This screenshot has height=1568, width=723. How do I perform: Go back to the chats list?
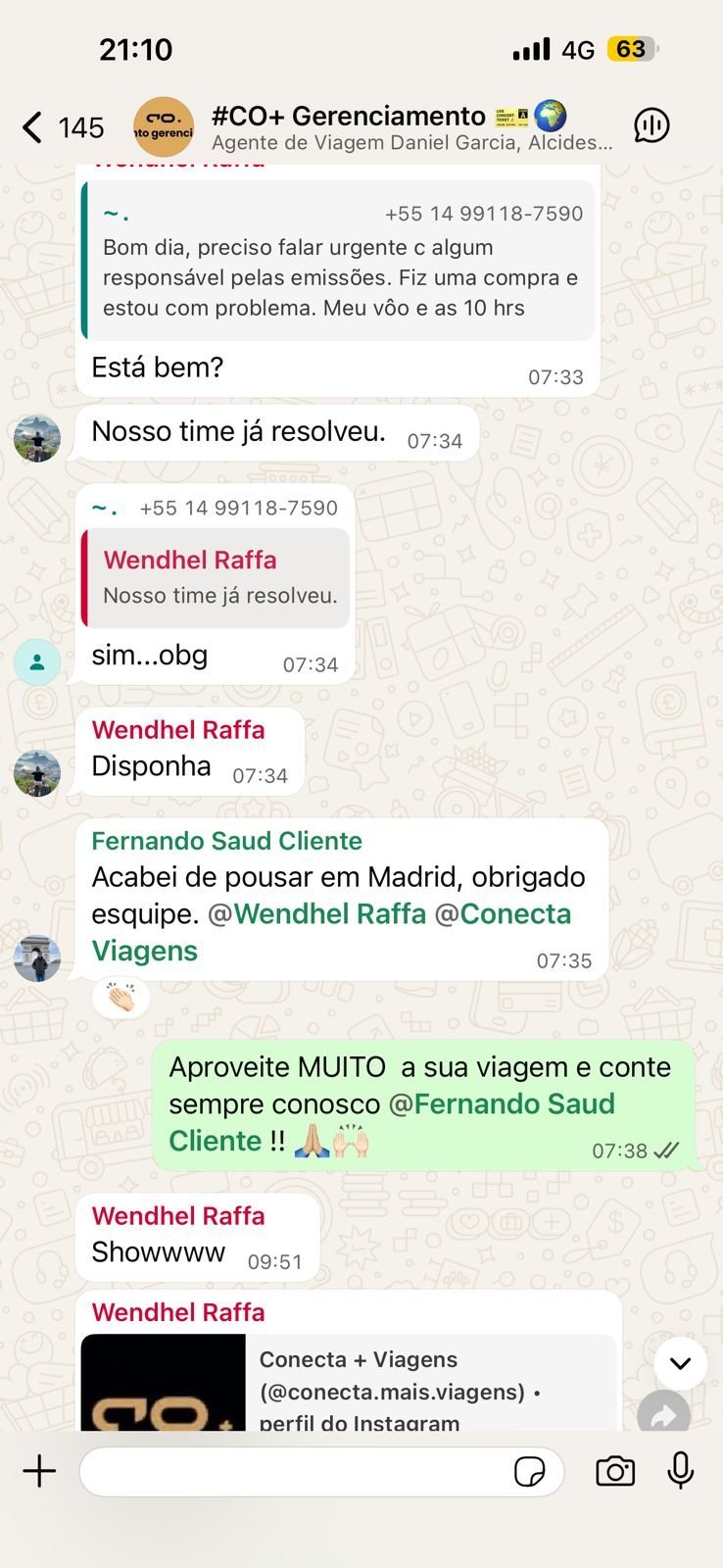pyautogui.click(x=33, y=127)
